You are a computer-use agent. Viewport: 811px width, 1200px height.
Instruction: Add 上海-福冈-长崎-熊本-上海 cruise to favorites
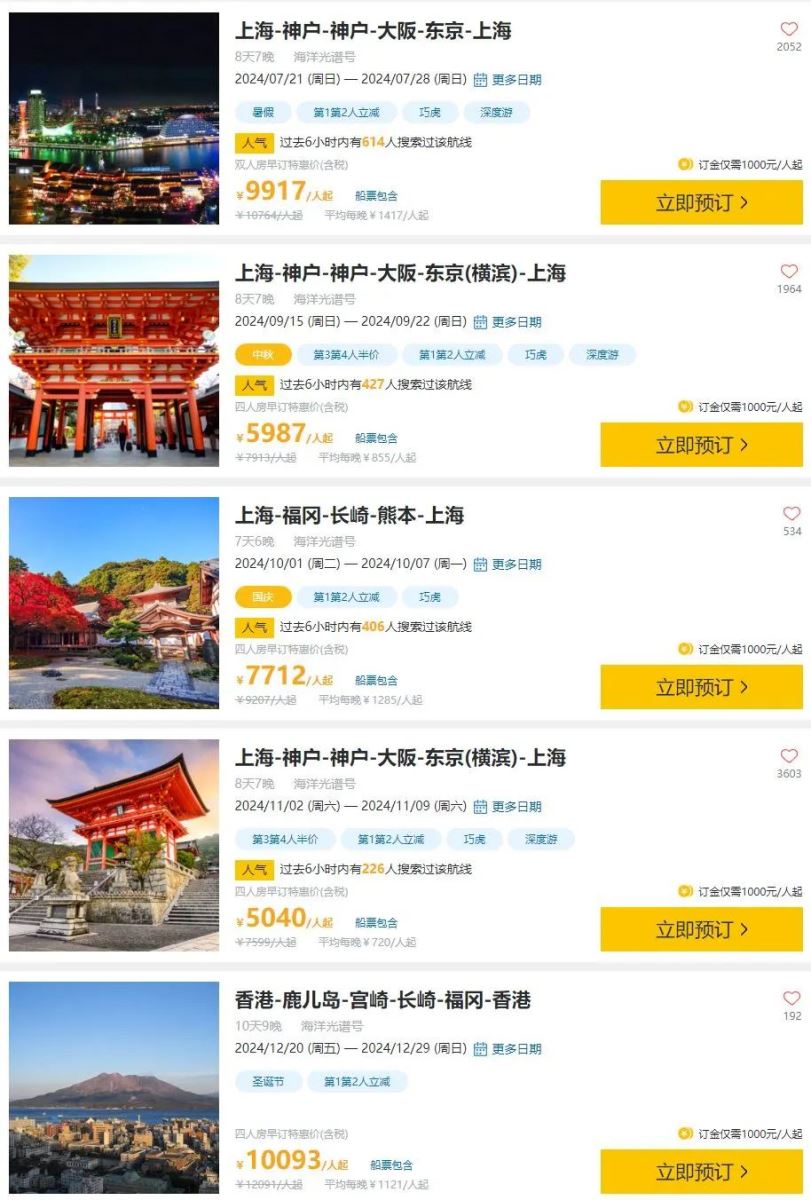click(x=791, y=514)
